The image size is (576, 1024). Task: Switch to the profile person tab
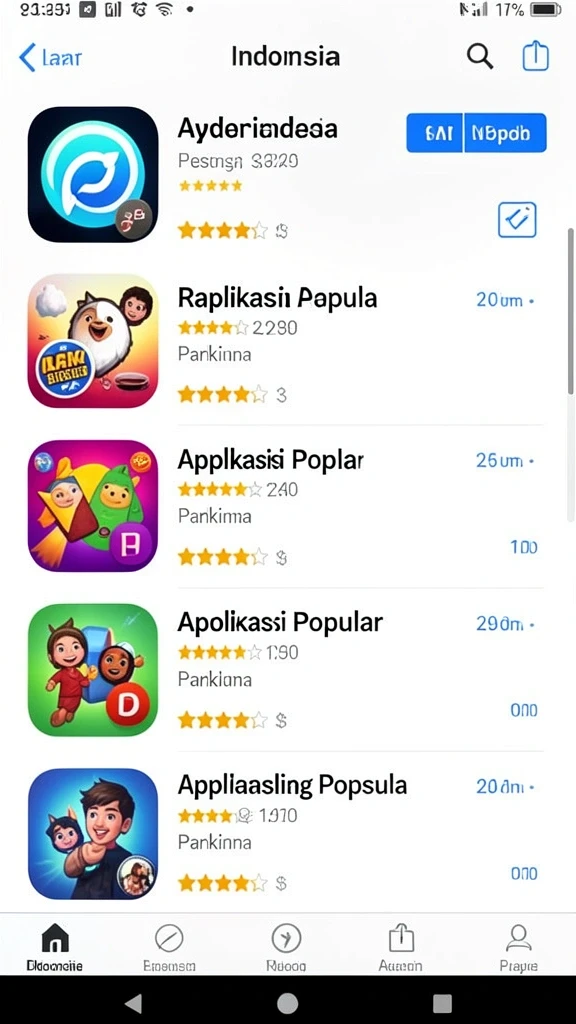coord(519,948)
